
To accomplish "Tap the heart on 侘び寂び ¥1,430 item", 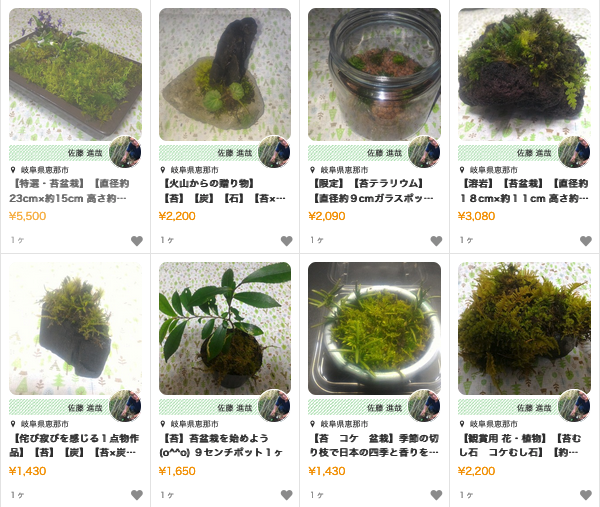I will pos(136,495).
